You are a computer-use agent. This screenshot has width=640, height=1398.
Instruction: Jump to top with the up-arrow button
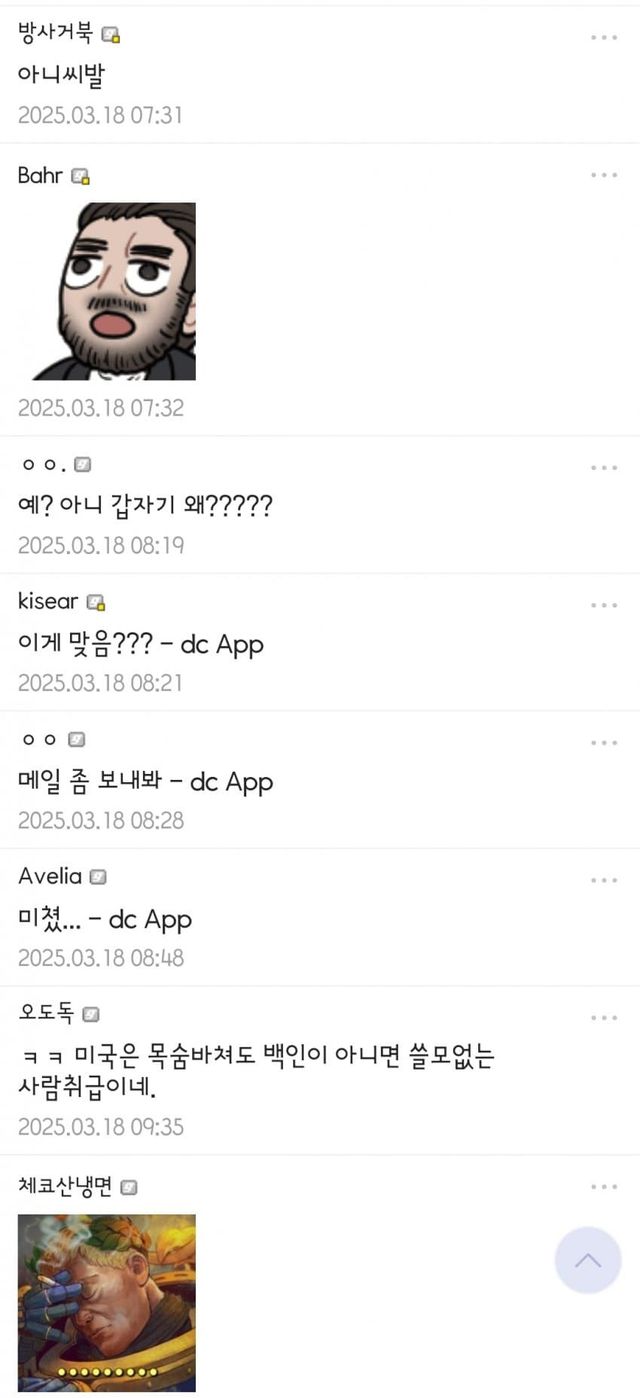(x=588, y=1260)
